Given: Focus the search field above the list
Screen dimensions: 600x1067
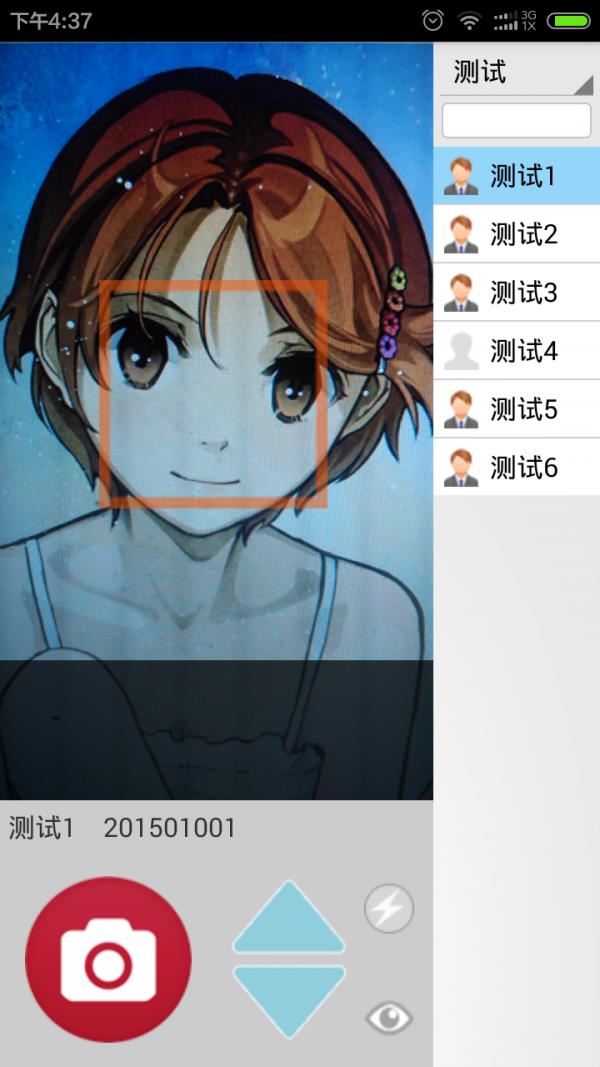Looking at the screenshot, I should (x=516, y=120).
